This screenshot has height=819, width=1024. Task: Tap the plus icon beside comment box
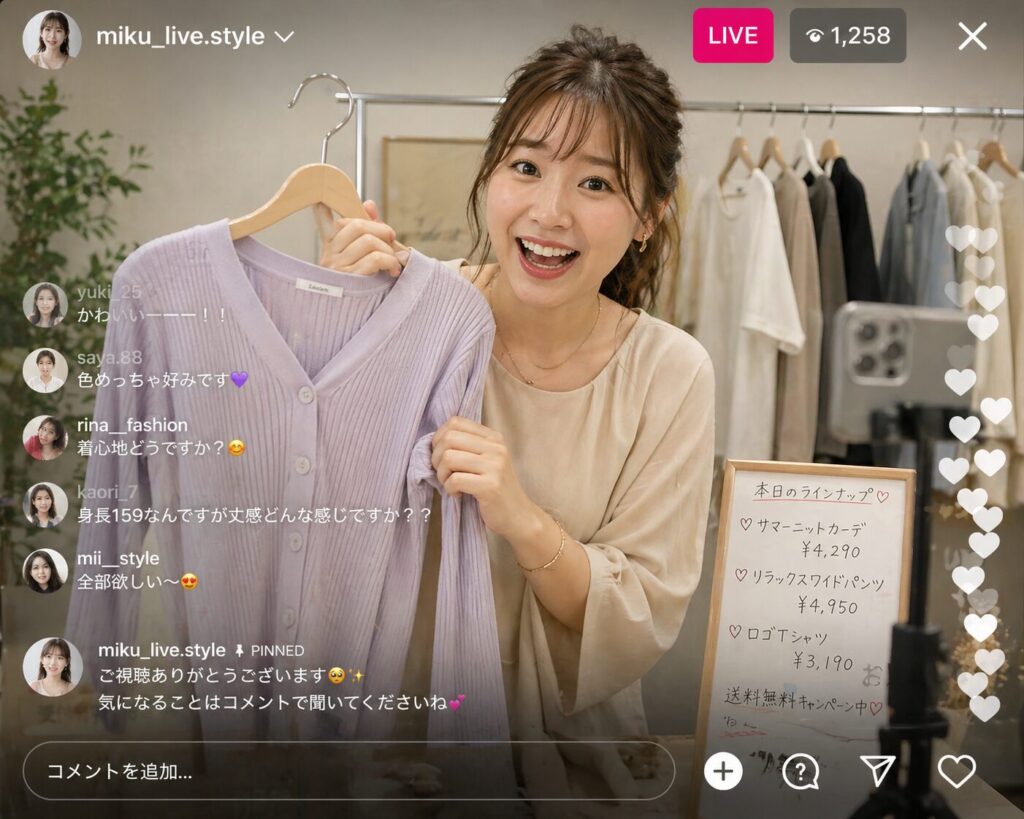tap(723, 771)
